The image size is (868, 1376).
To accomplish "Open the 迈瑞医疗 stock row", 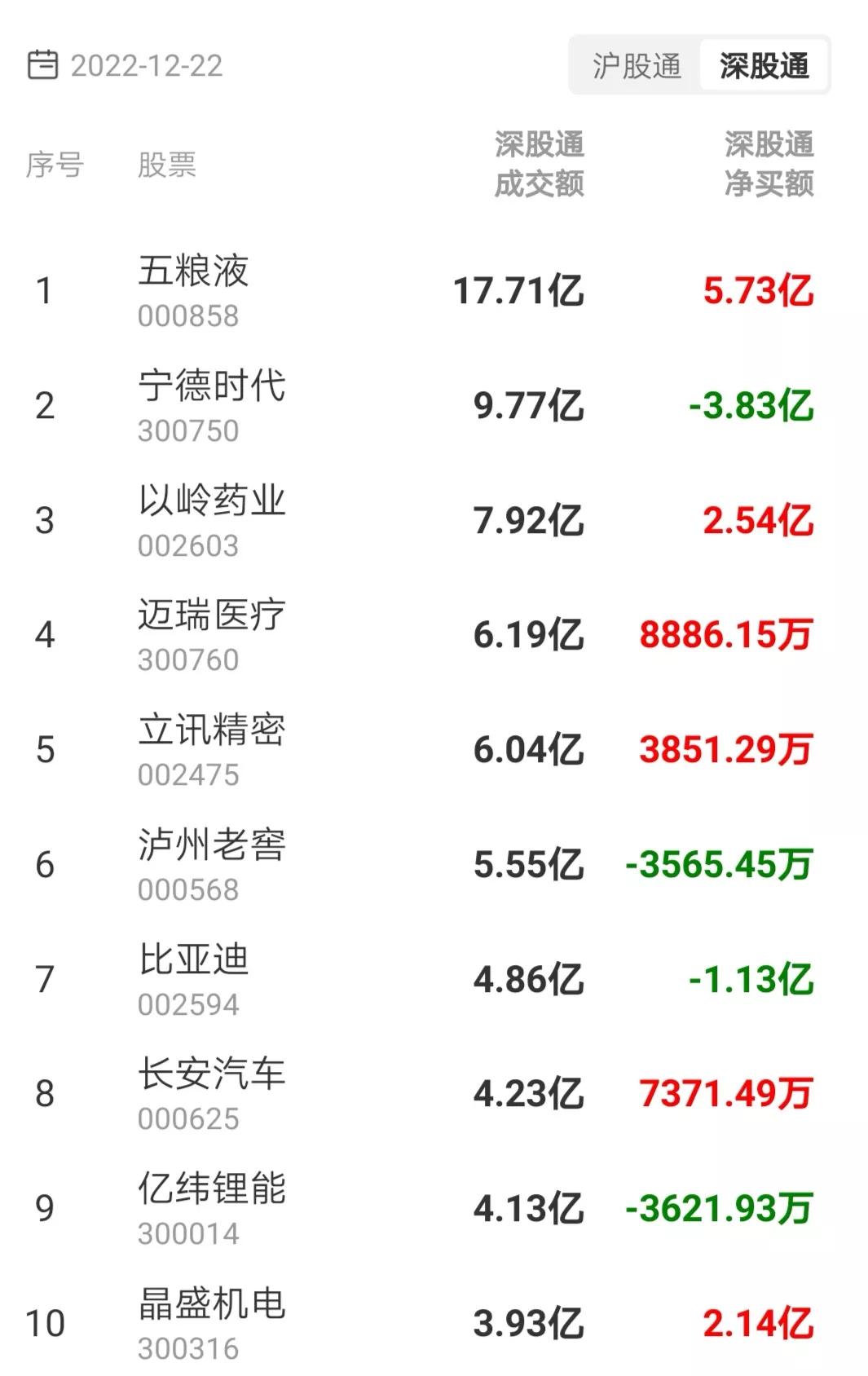I will pos(434,635).
